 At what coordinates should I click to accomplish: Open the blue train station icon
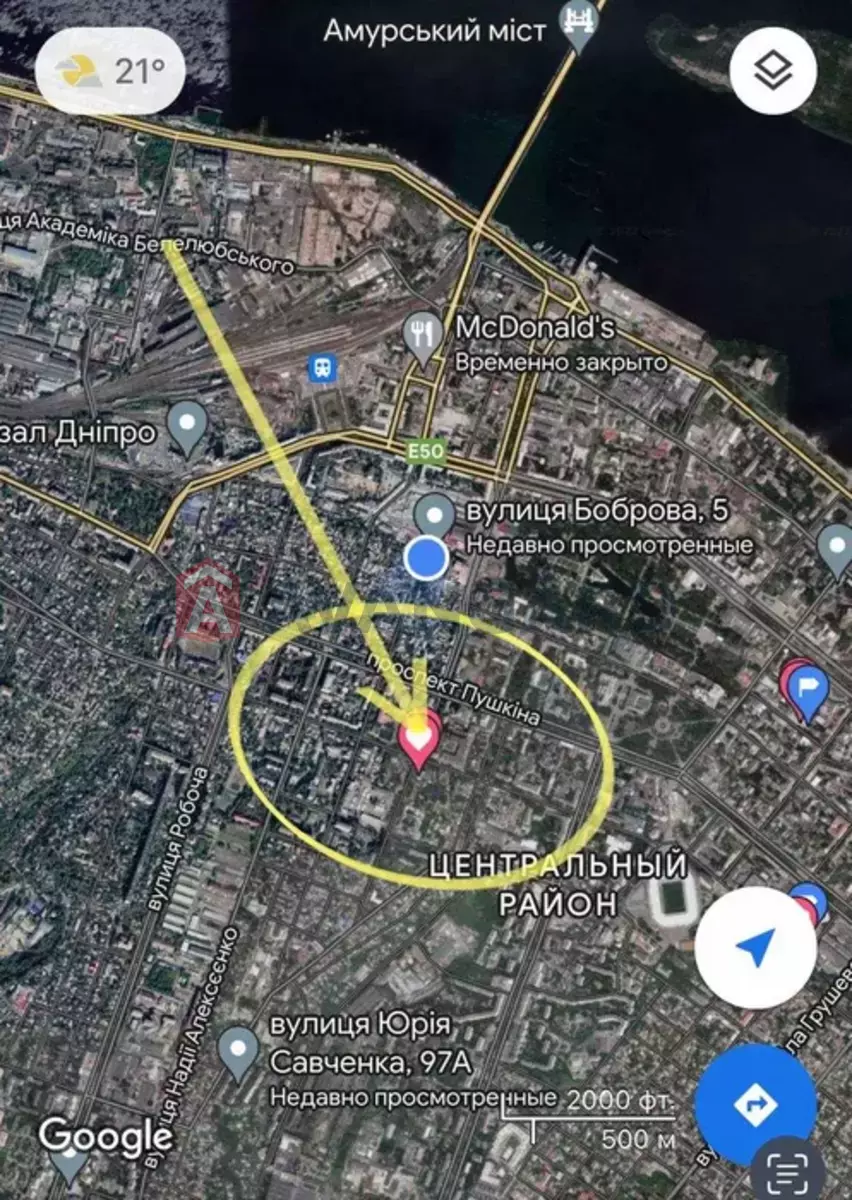click(x=323, y=369)
